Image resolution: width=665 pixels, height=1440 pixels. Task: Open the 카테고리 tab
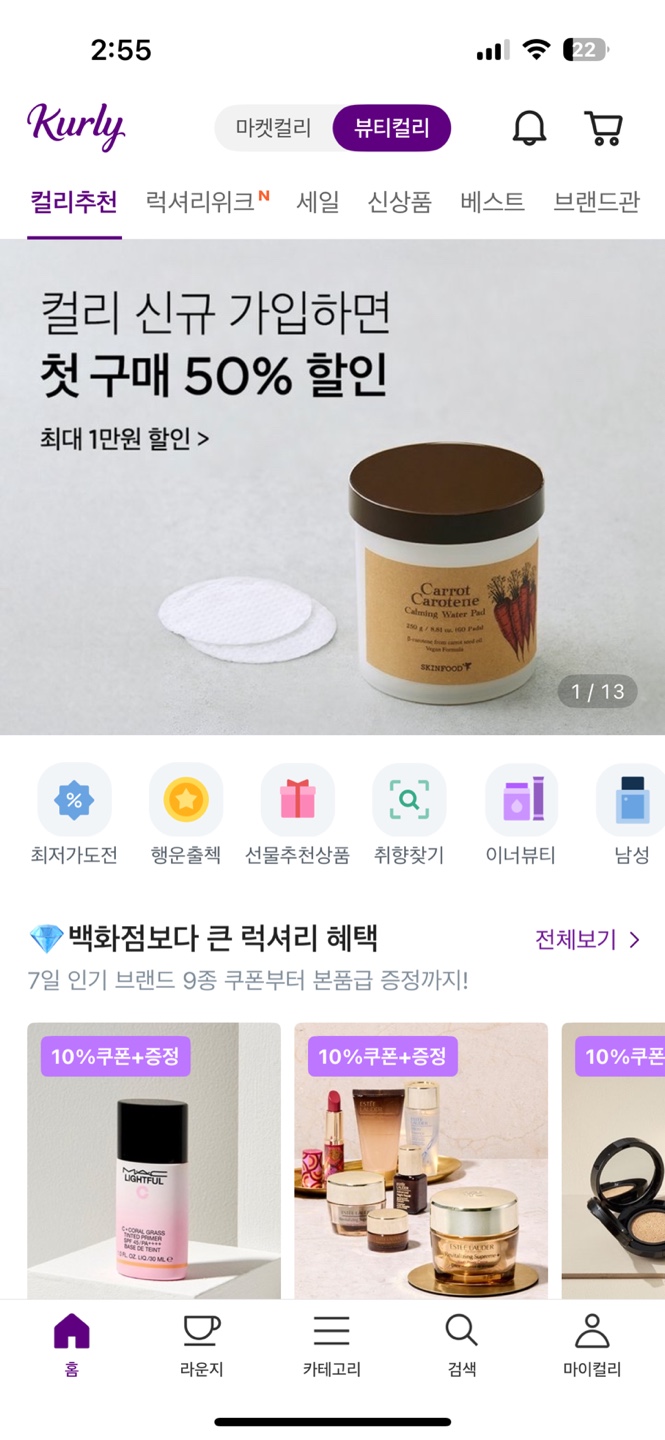(x=332, y=1345)
